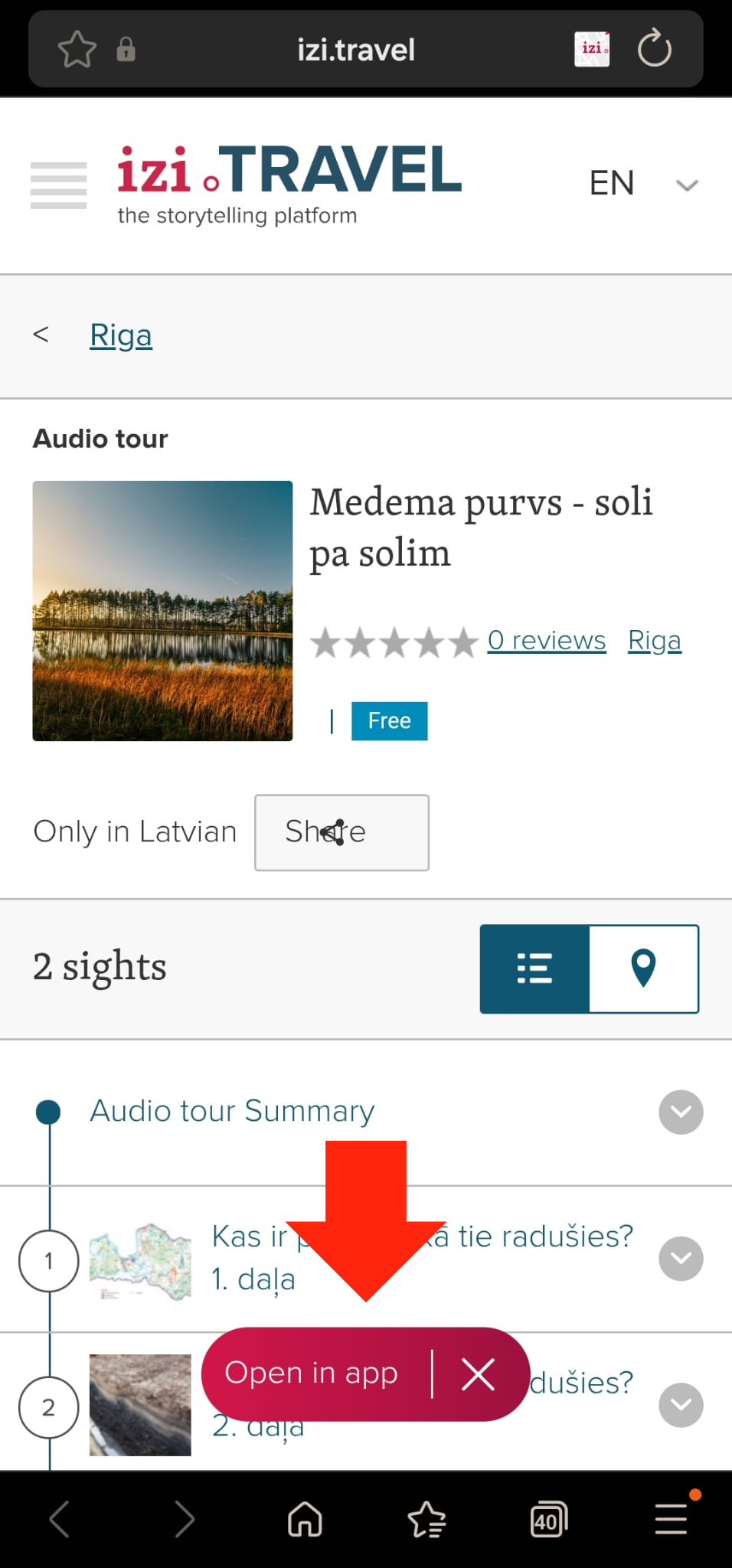The height and width of the screenshot is (1568, 732).
Task: Open the browser main menu
Action: [x=671, y=1519]
